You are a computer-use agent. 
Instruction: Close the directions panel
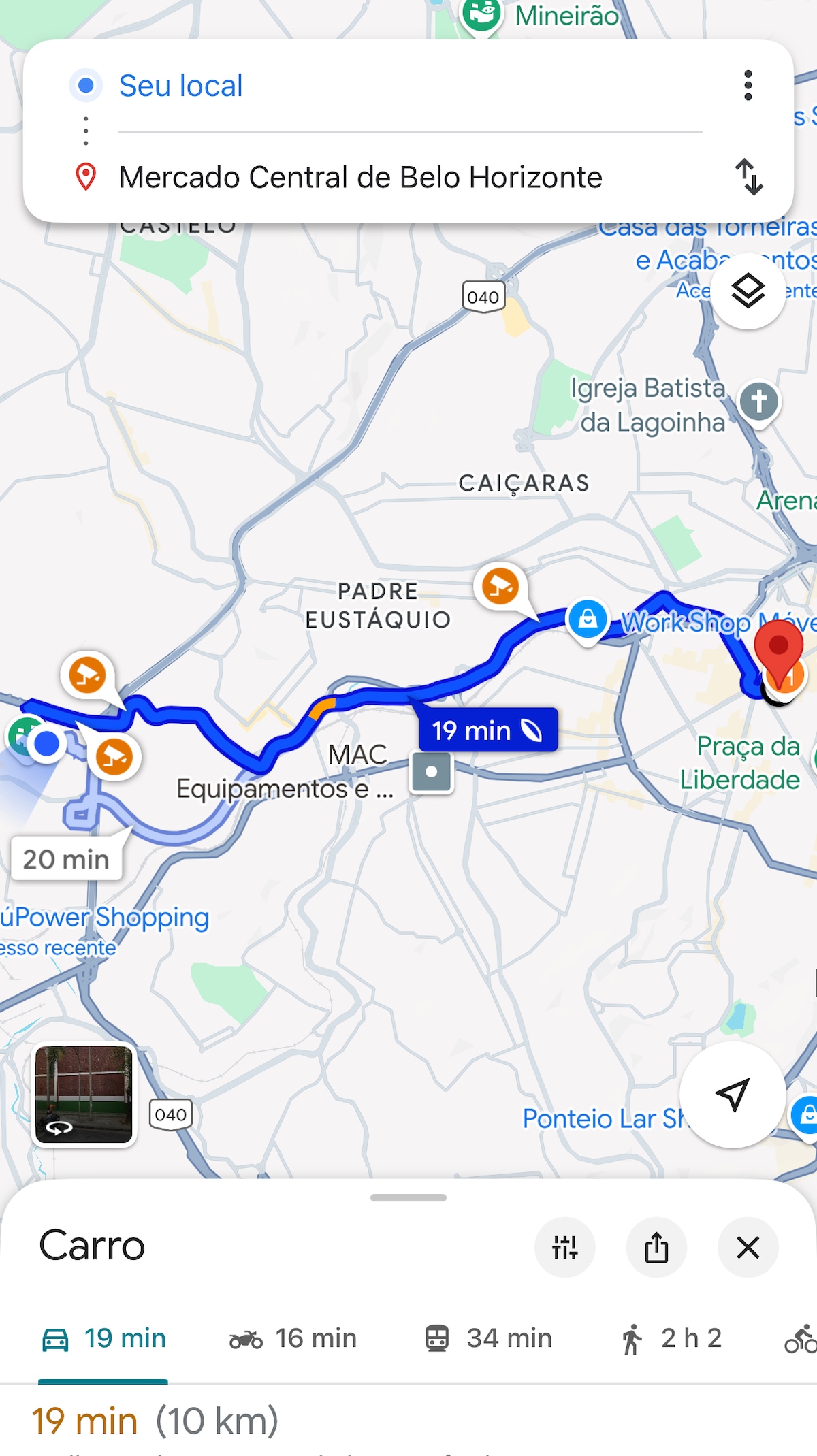tap(748, 1247)
